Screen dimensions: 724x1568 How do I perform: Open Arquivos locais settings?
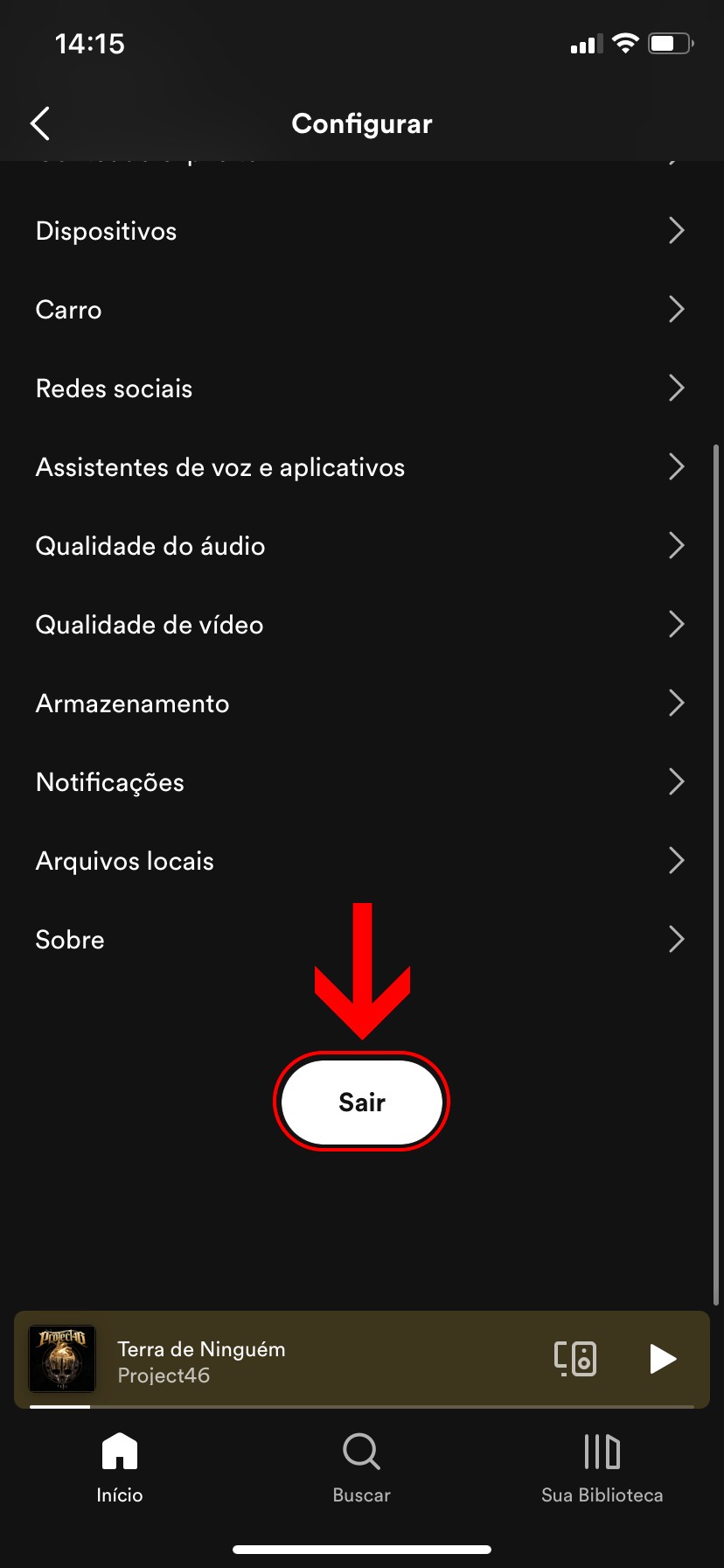pos(360,861)
